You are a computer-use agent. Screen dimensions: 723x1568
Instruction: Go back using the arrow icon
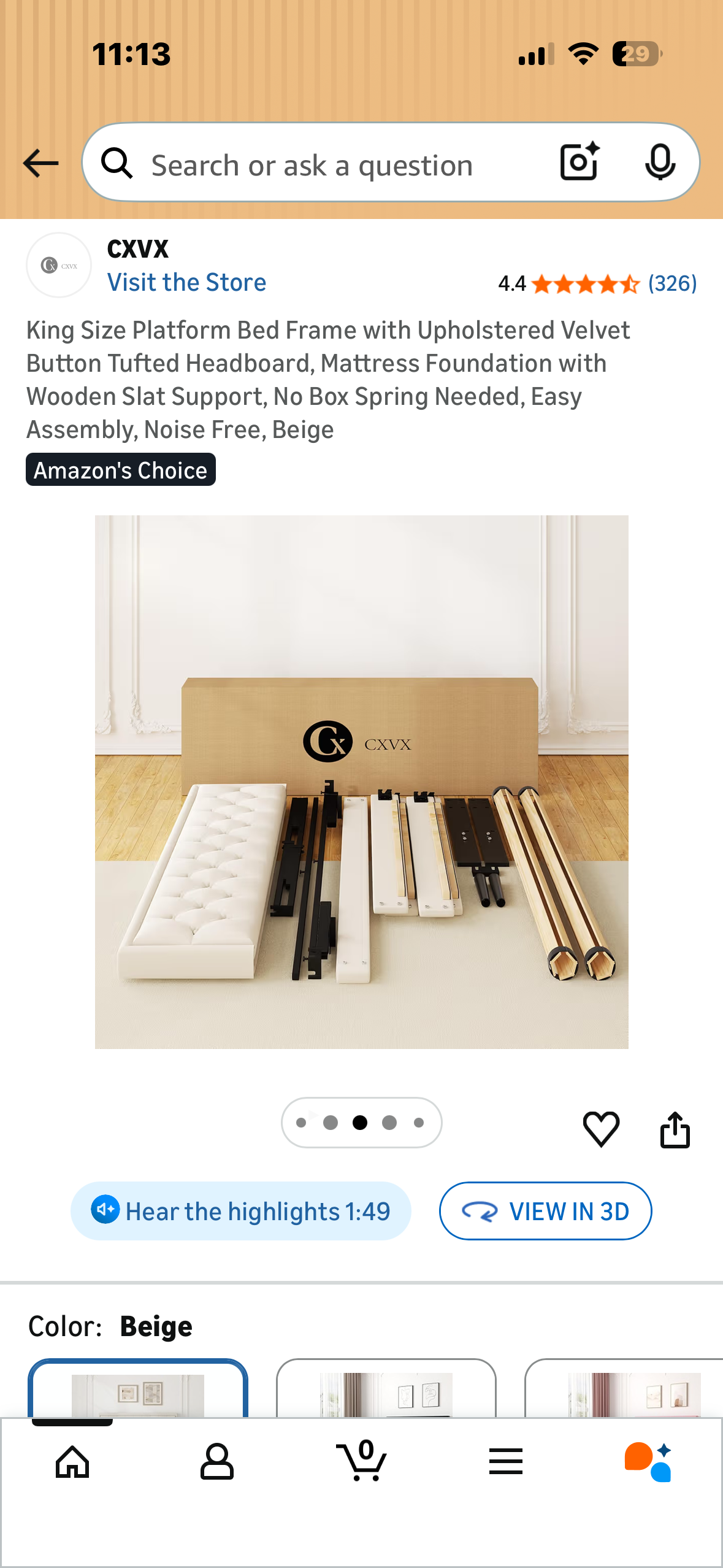coord(40,163)
